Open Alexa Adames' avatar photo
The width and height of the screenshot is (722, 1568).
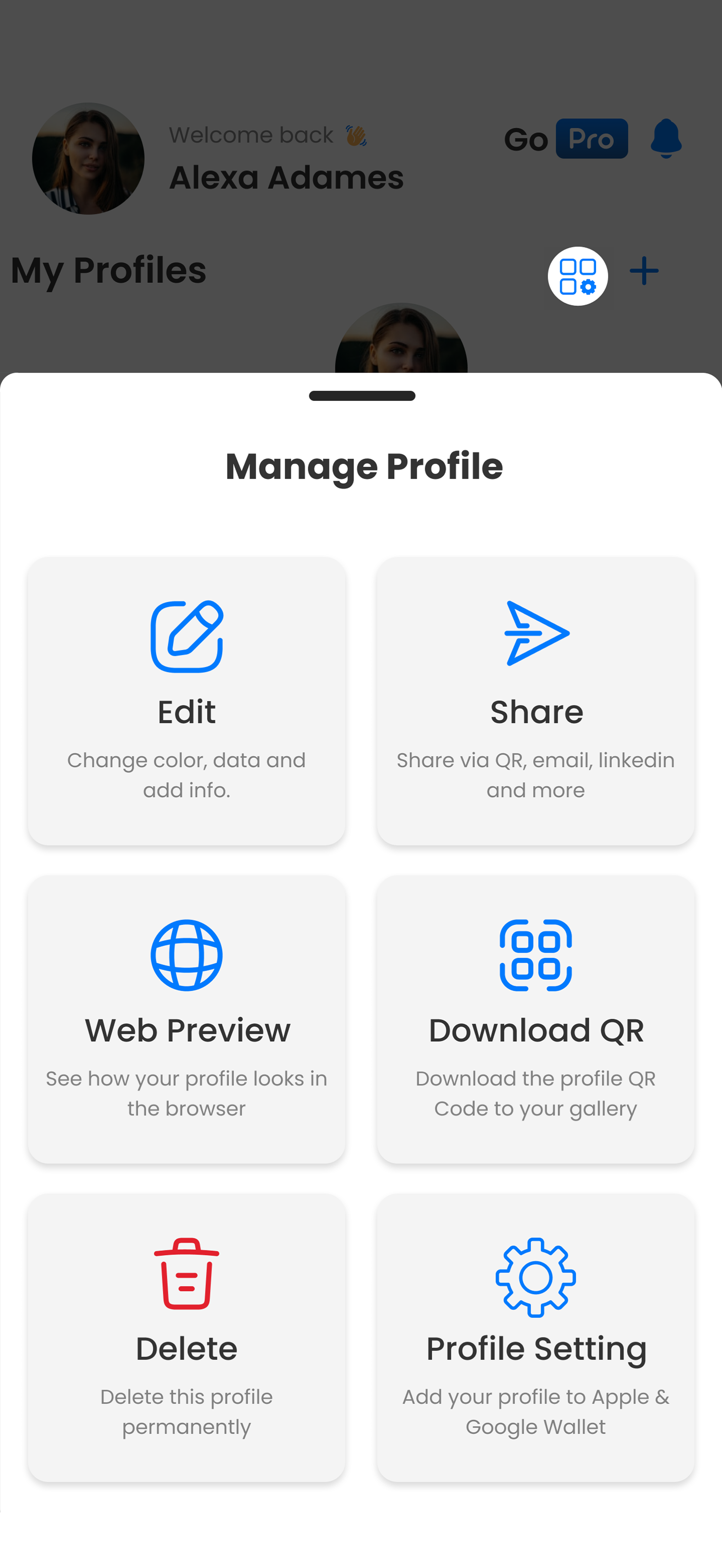point(88,159)
